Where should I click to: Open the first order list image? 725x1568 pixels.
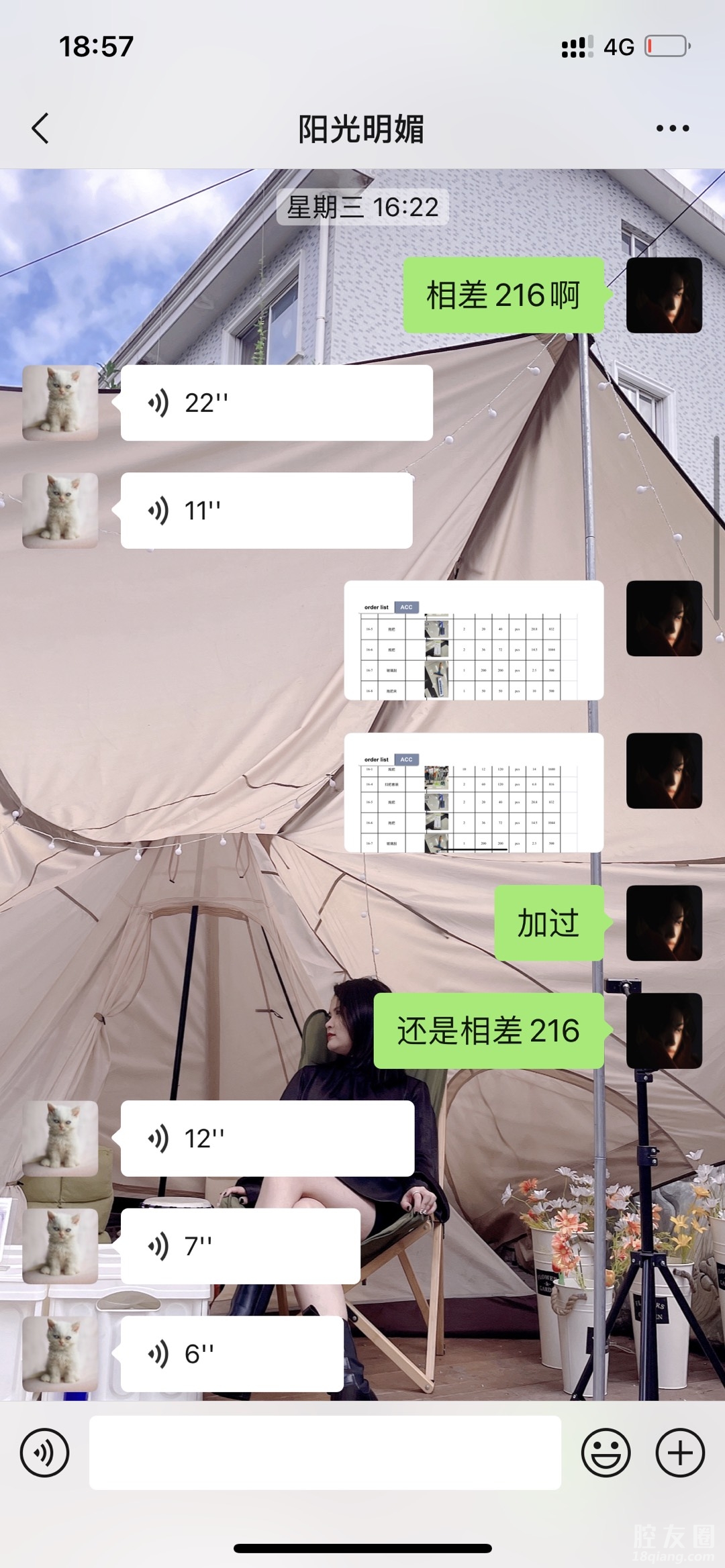(x=474, y=641)
